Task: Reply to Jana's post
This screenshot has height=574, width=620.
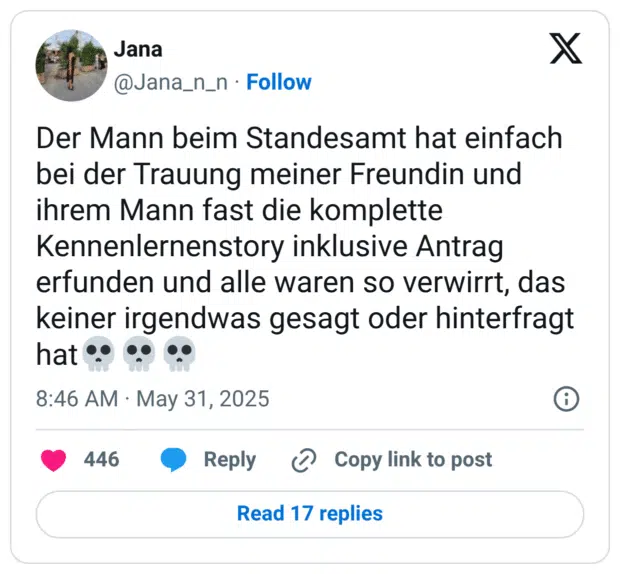Action: (208, 460)
